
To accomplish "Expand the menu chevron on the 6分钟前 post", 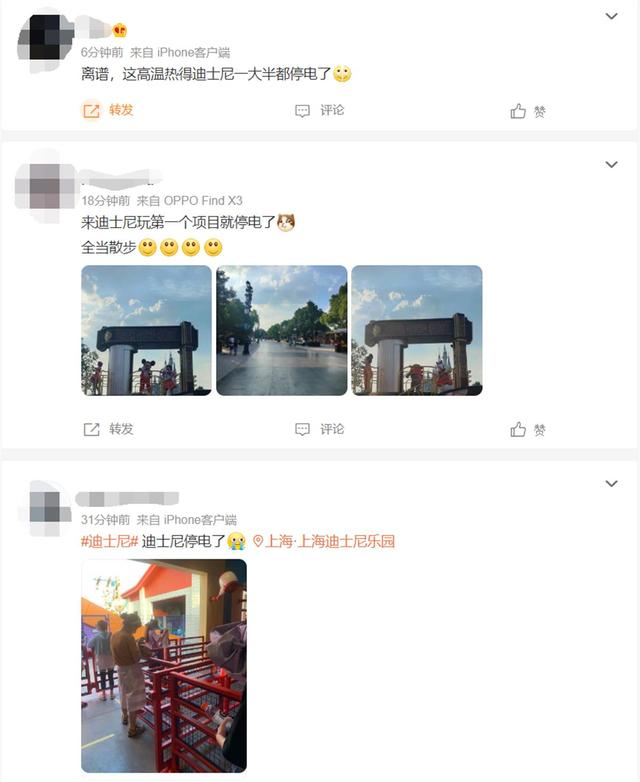I will click(x=612, y=16).
